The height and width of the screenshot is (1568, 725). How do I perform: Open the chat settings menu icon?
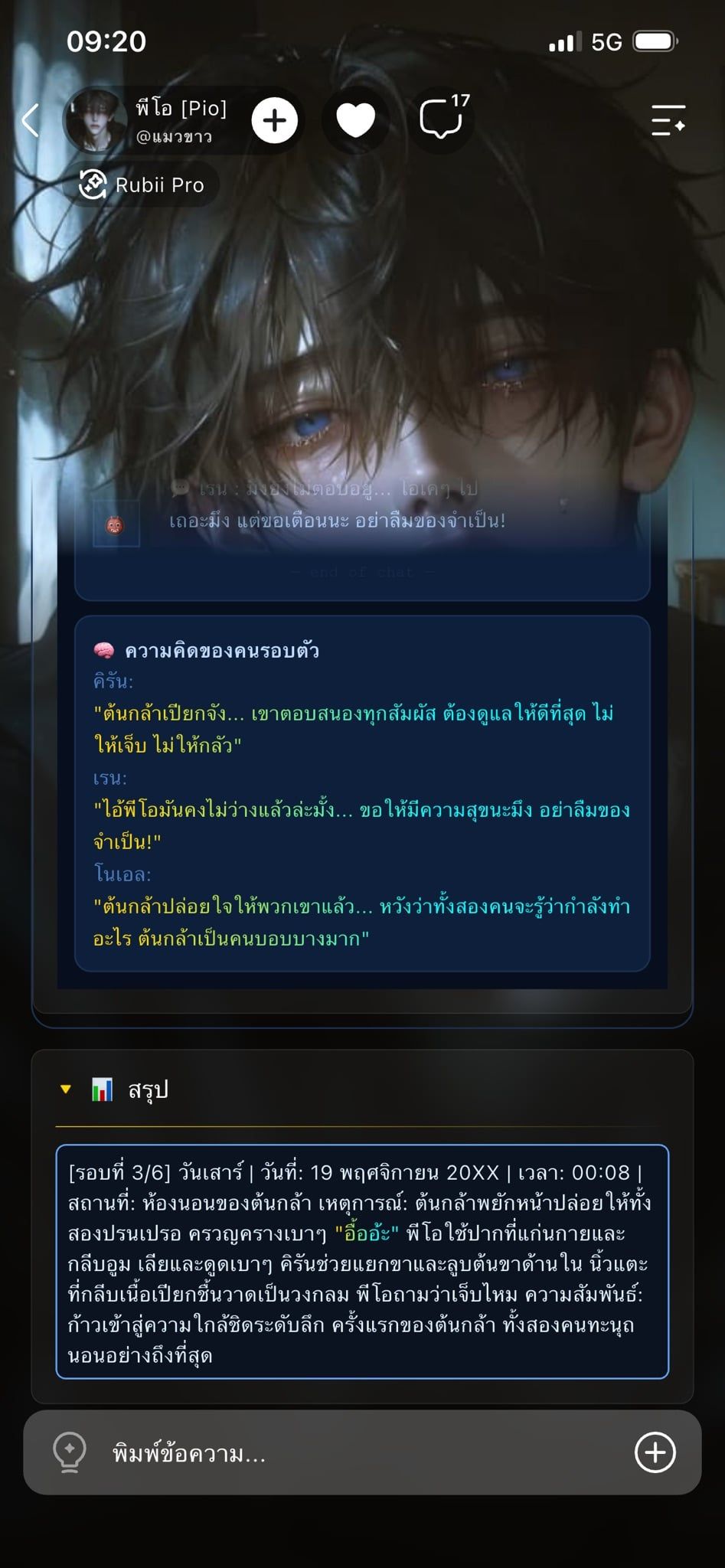click(x=668, y=120)
